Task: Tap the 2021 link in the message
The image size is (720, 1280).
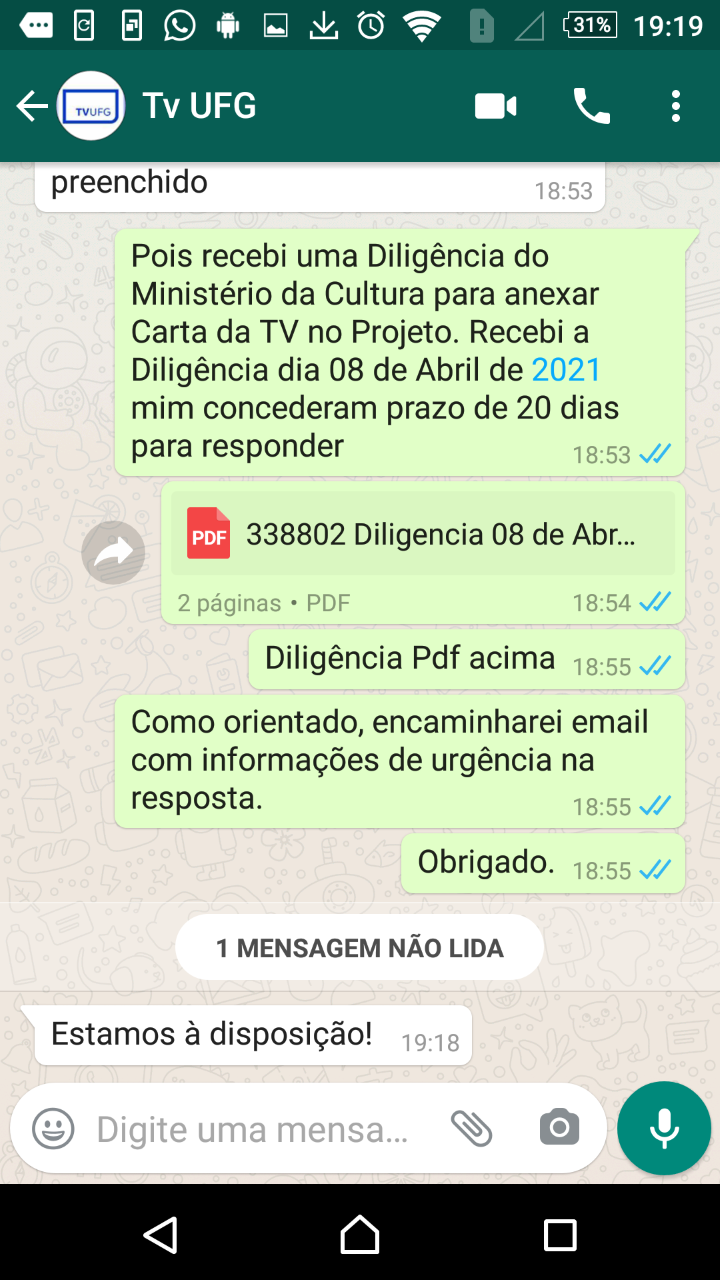Action: [x=566, y=370]
